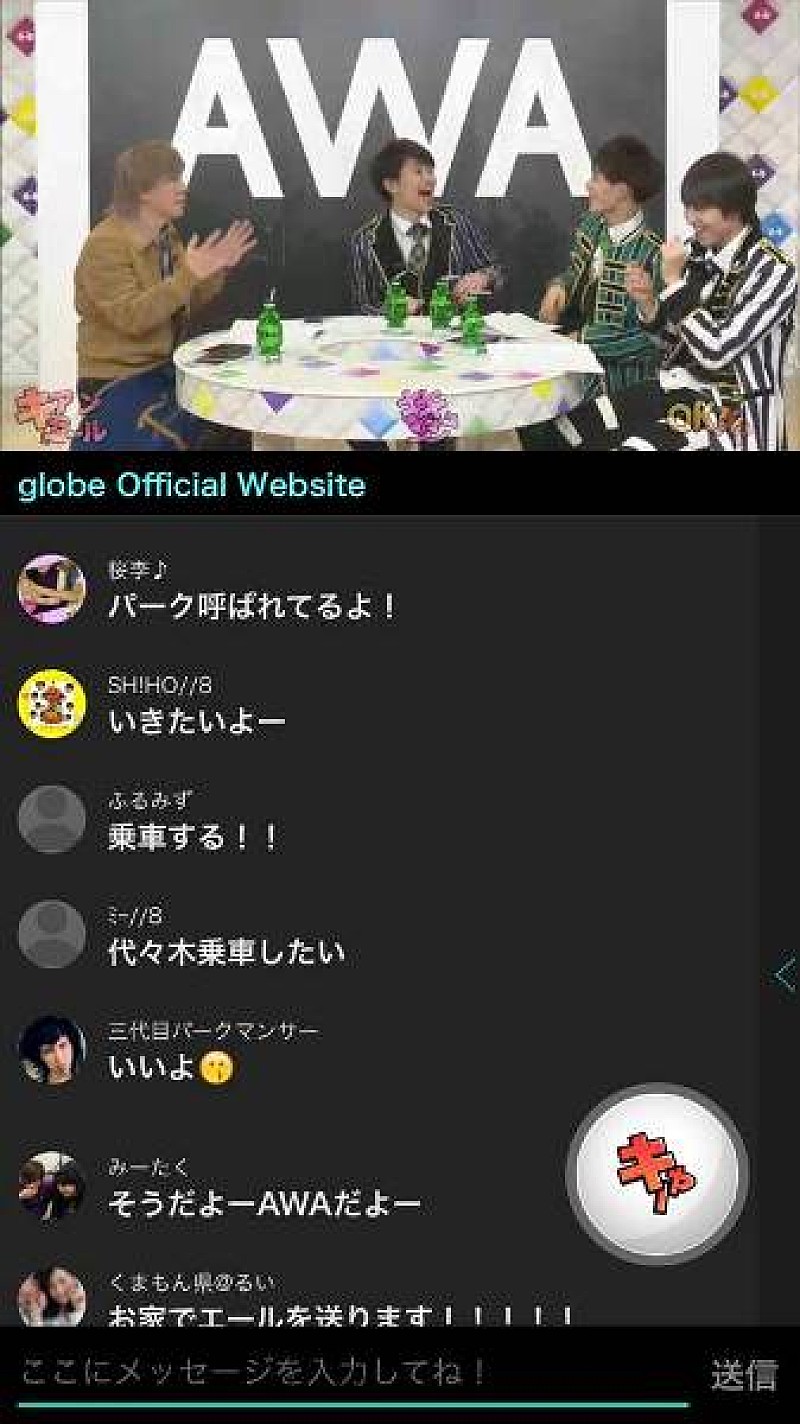Image resolution: width=800 pixels, height=1424 pixels.
Task: Send the message with 送信
Action: coord(744,1374)
